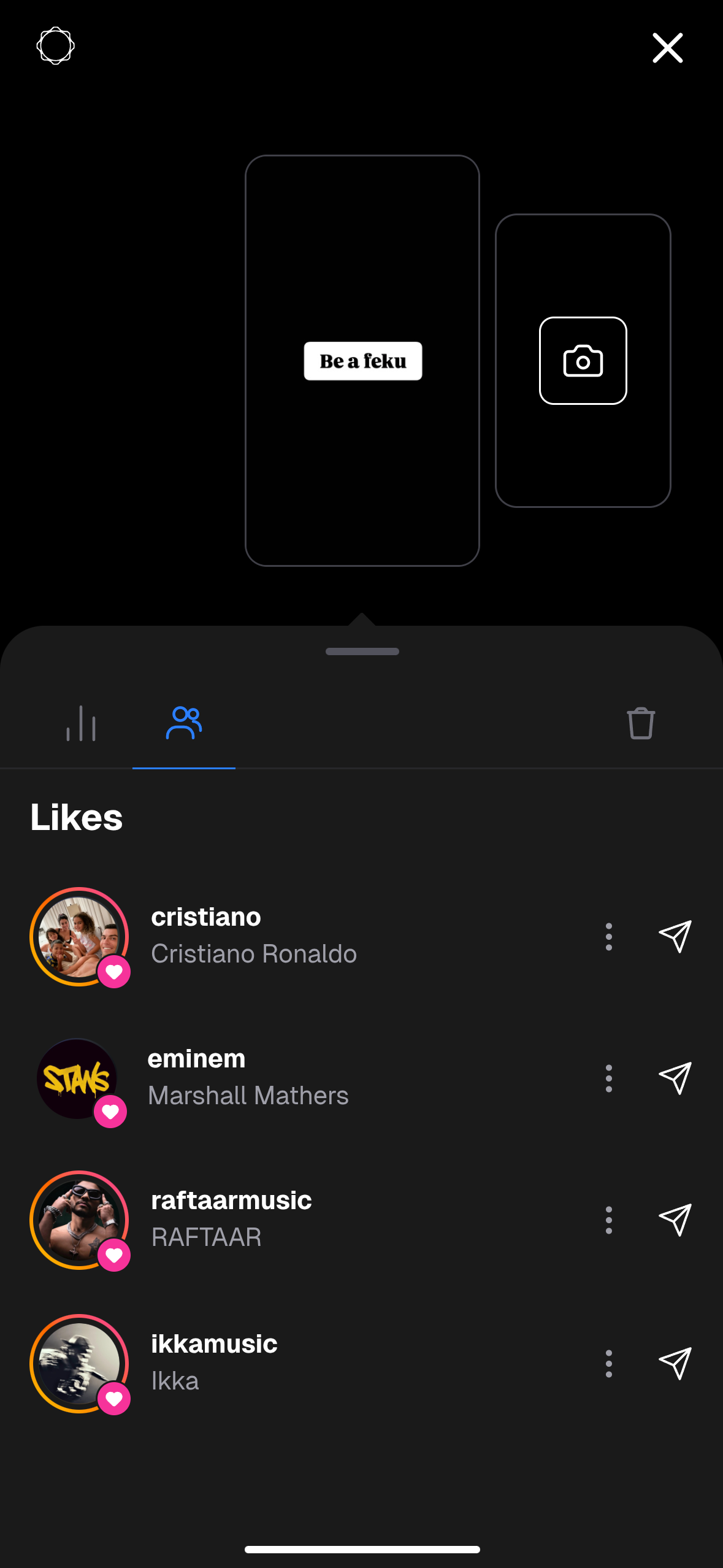
Task: Send a message to eminem
Action: (x=675, y=1078)
